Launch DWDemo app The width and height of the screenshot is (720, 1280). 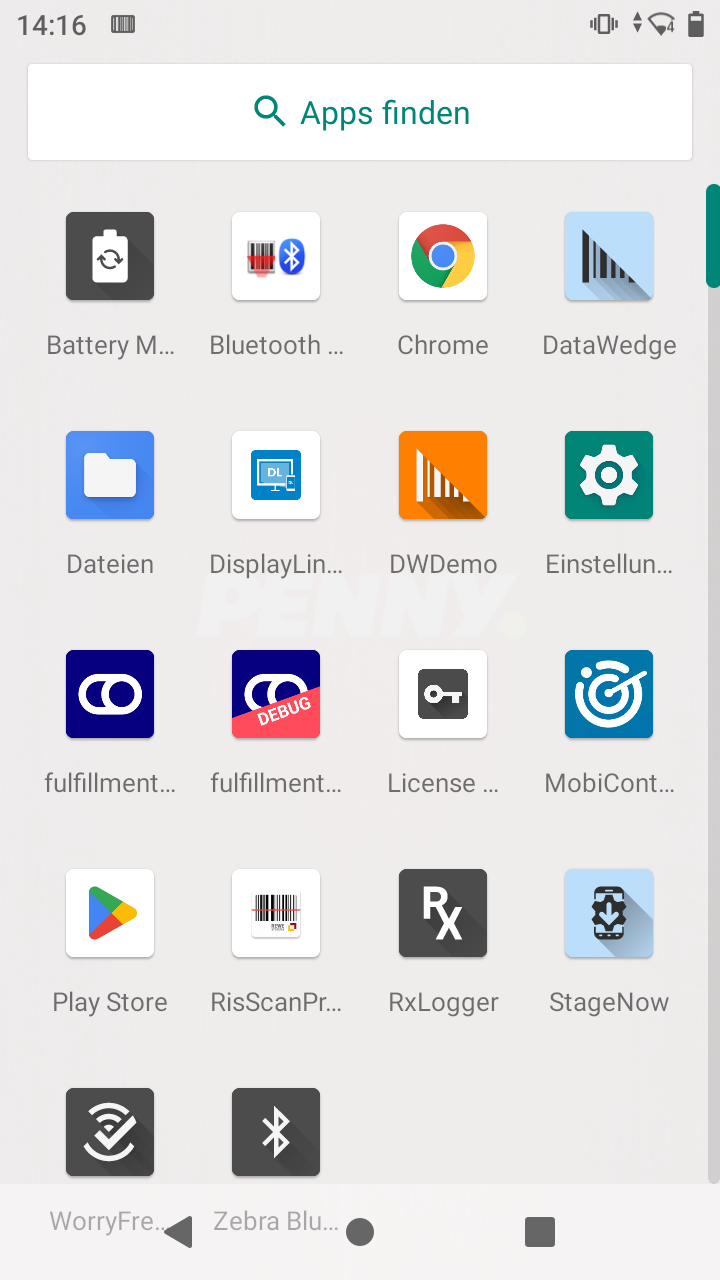tap(443, 475)
